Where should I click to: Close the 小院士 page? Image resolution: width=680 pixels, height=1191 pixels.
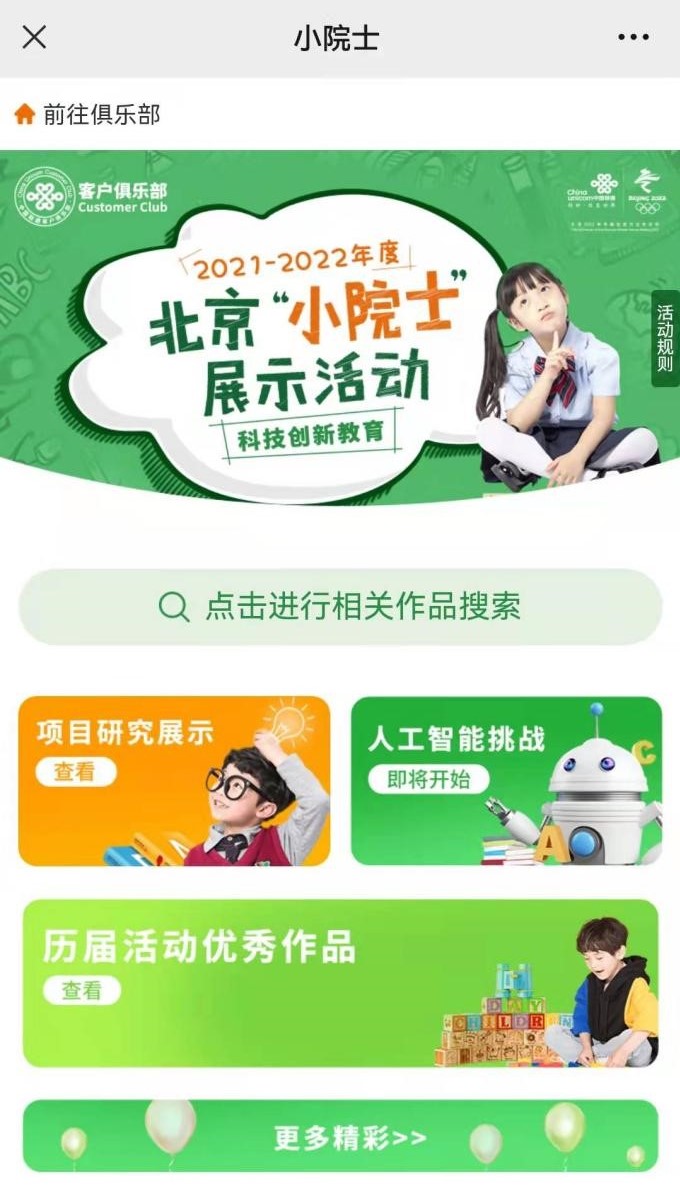(34, 38)
